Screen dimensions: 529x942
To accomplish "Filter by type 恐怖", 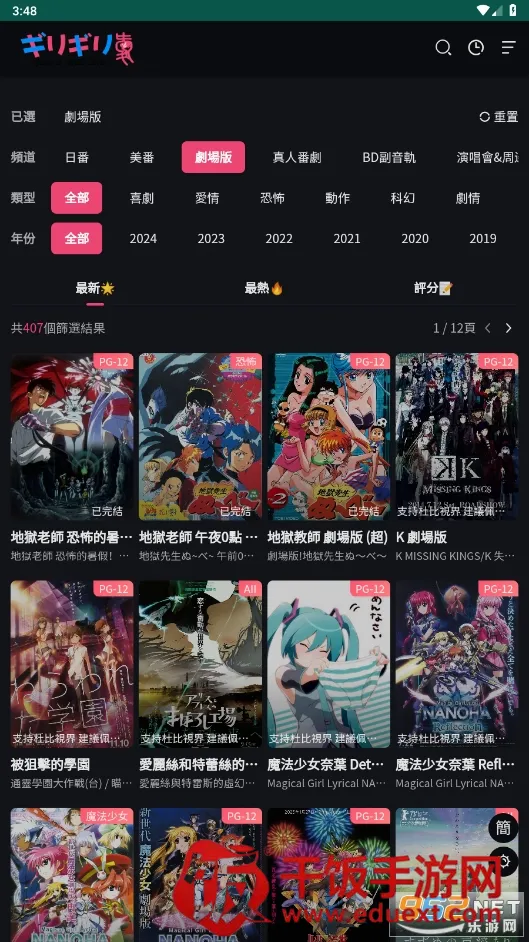I will tap(272, 198).
